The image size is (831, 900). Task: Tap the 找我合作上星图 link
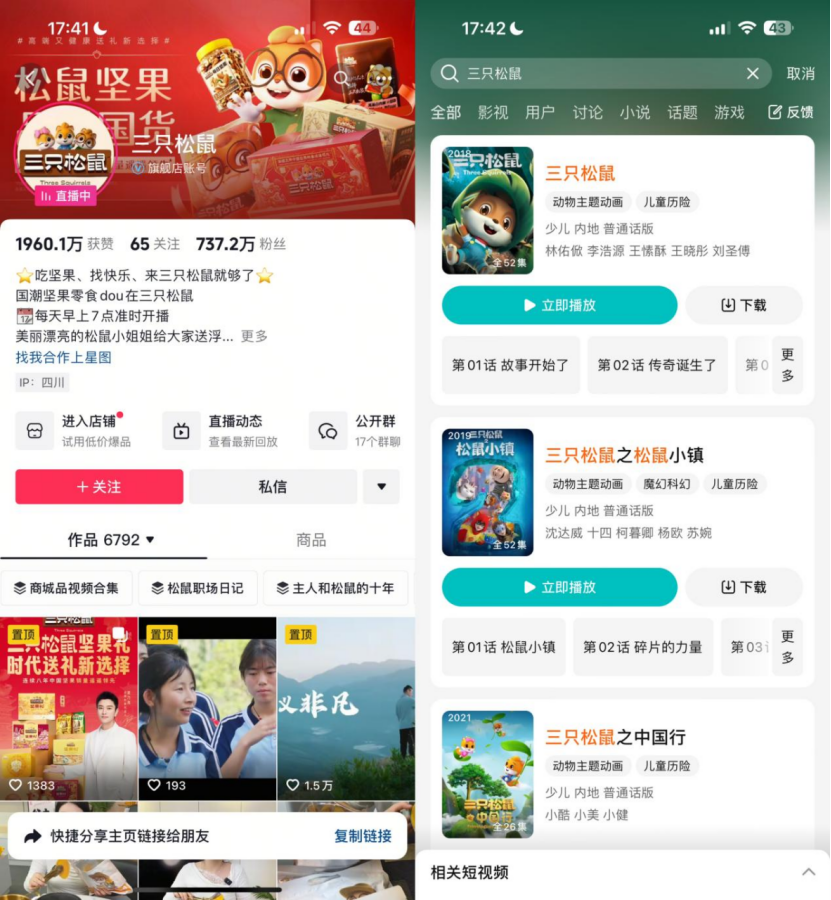click(63, 357)
